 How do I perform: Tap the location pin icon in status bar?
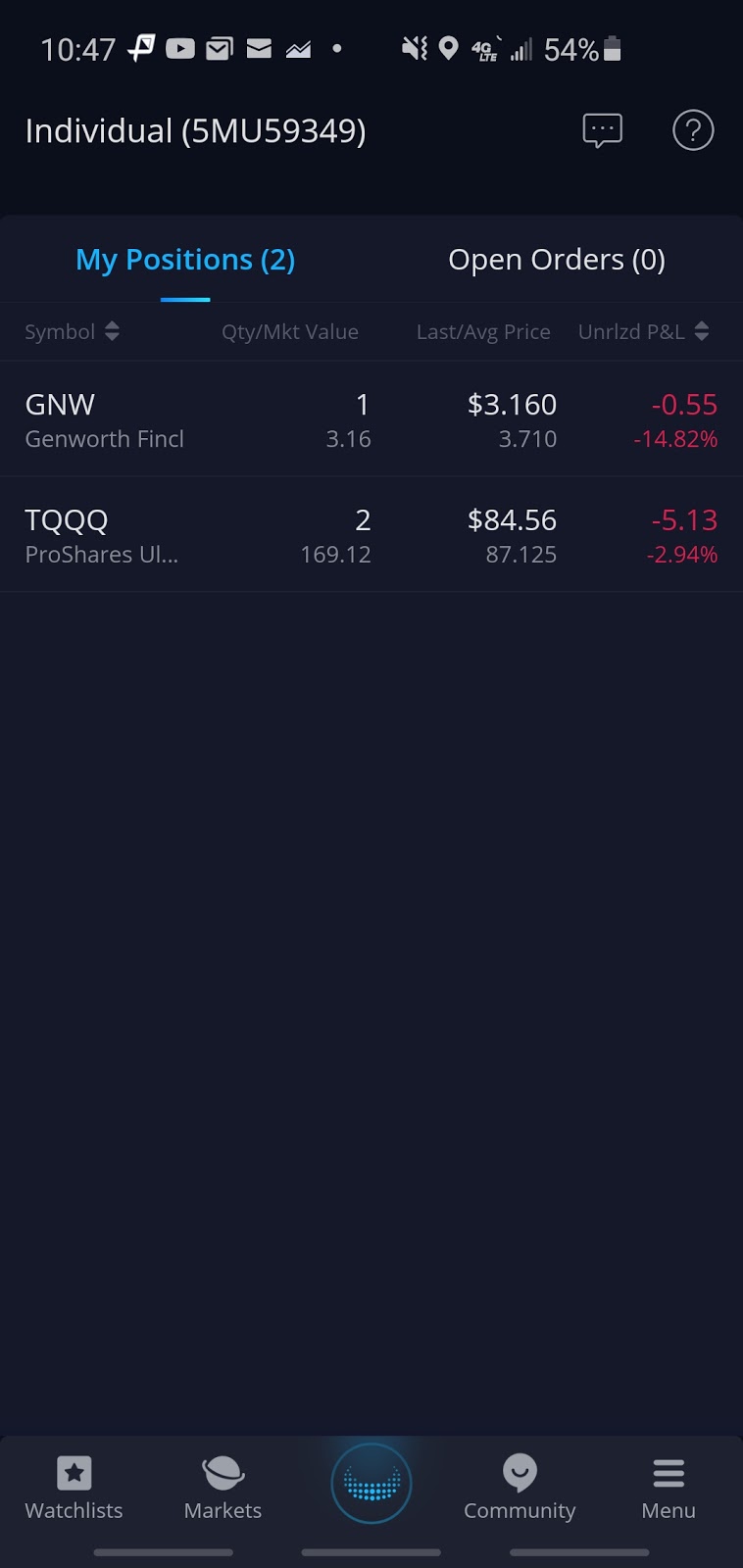click(449, 48)
